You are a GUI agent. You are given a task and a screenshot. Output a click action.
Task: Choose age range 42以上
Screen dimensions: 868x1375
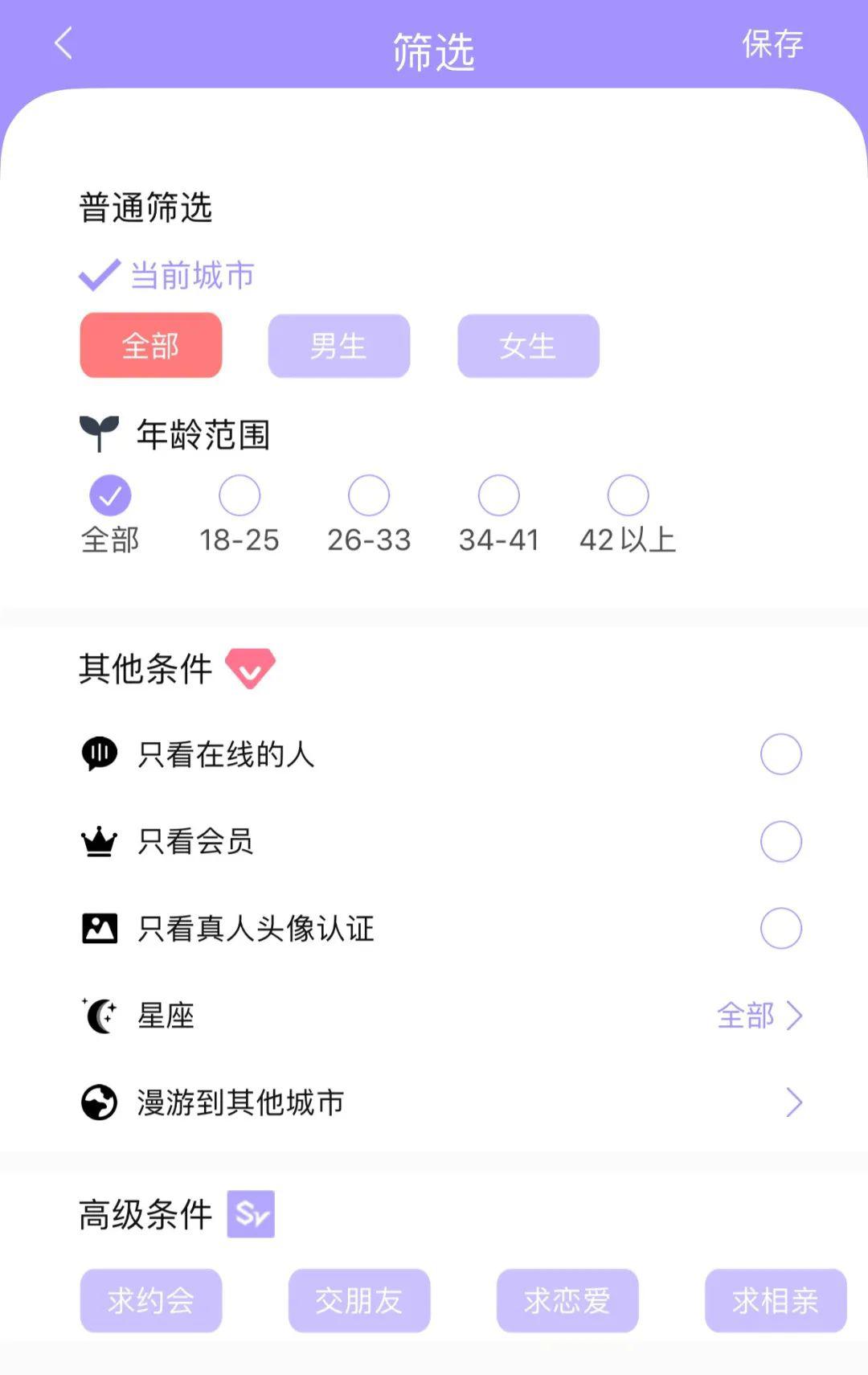click(x=628, y=495)
